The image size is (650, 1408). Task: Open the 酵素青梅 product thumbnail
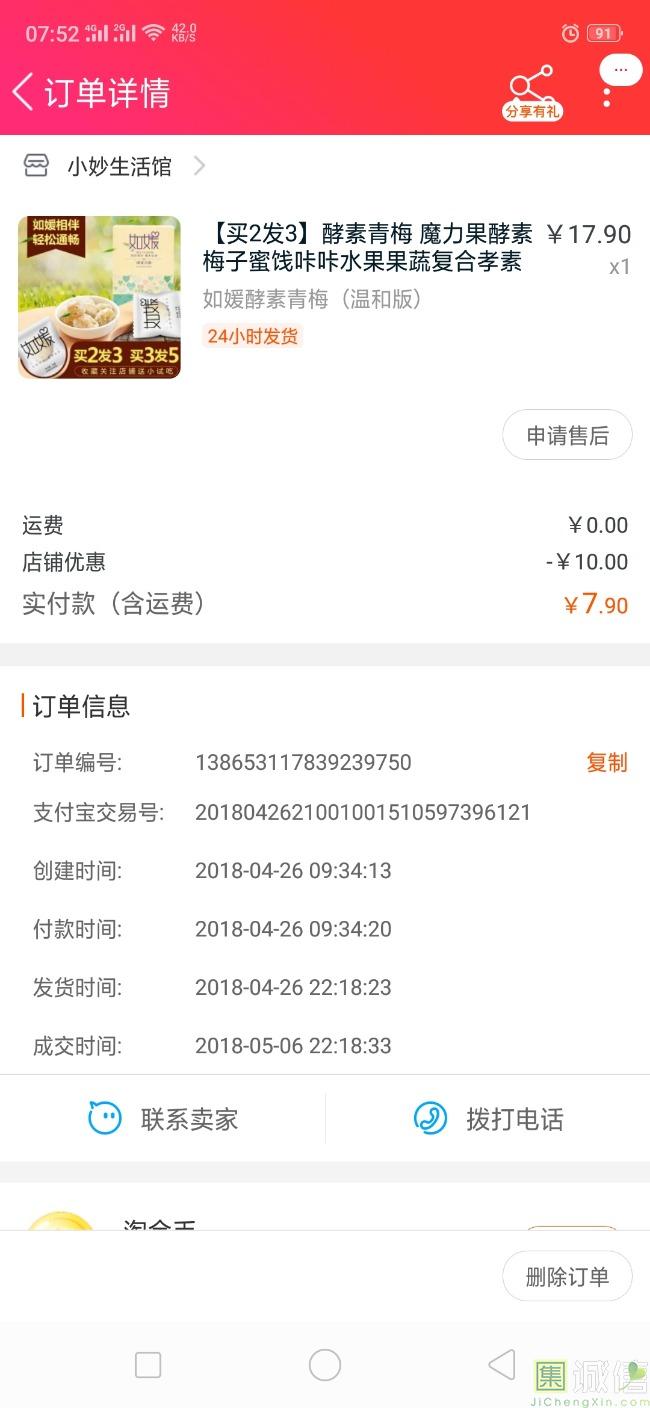(100, 298)
